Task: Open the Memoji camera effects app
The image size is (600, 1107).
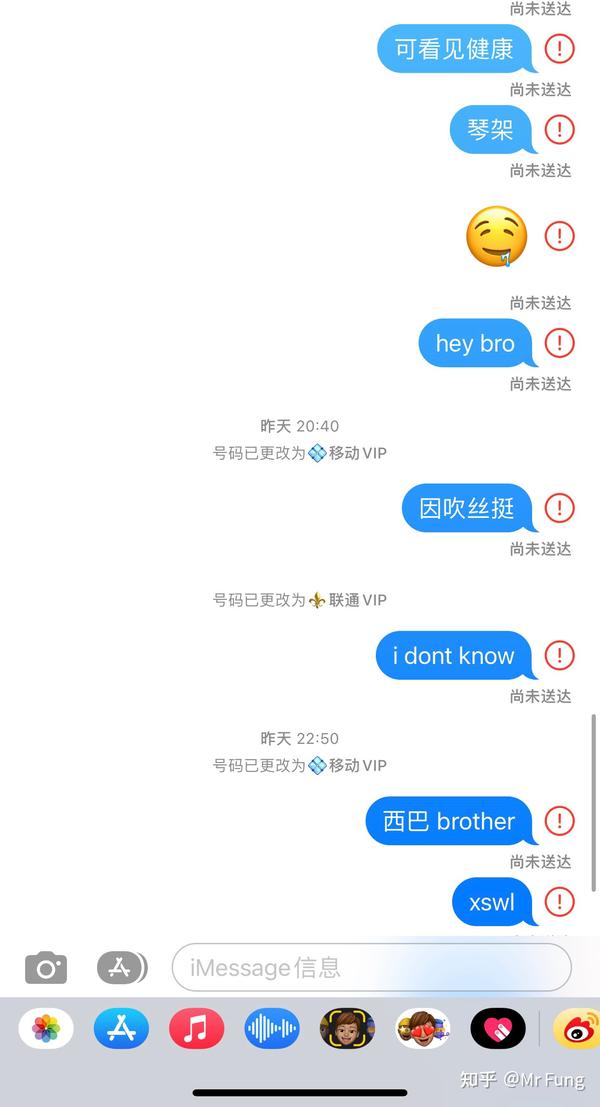Action: pos(347,1028)
